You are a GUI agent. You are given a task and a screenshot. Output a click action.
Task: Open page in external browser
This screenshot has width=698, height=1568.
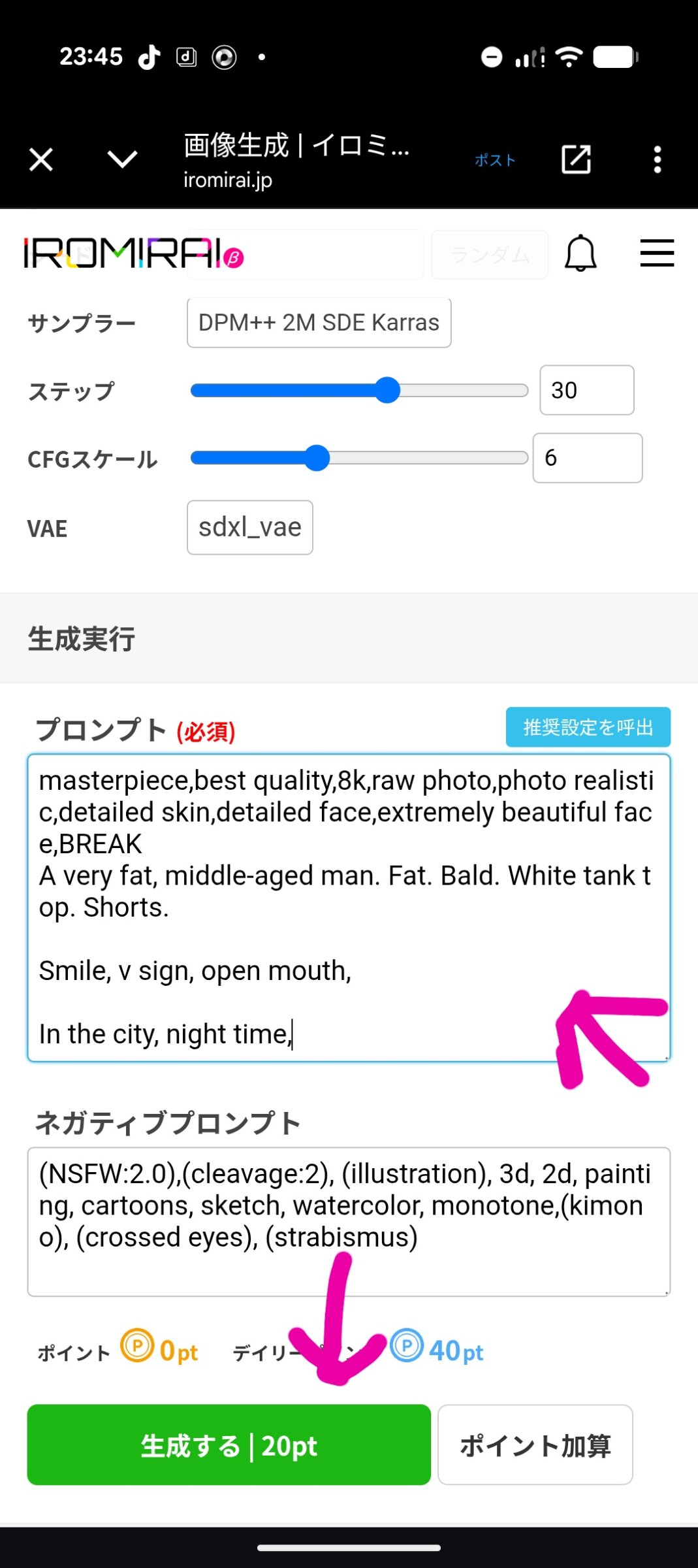[576, 159]
